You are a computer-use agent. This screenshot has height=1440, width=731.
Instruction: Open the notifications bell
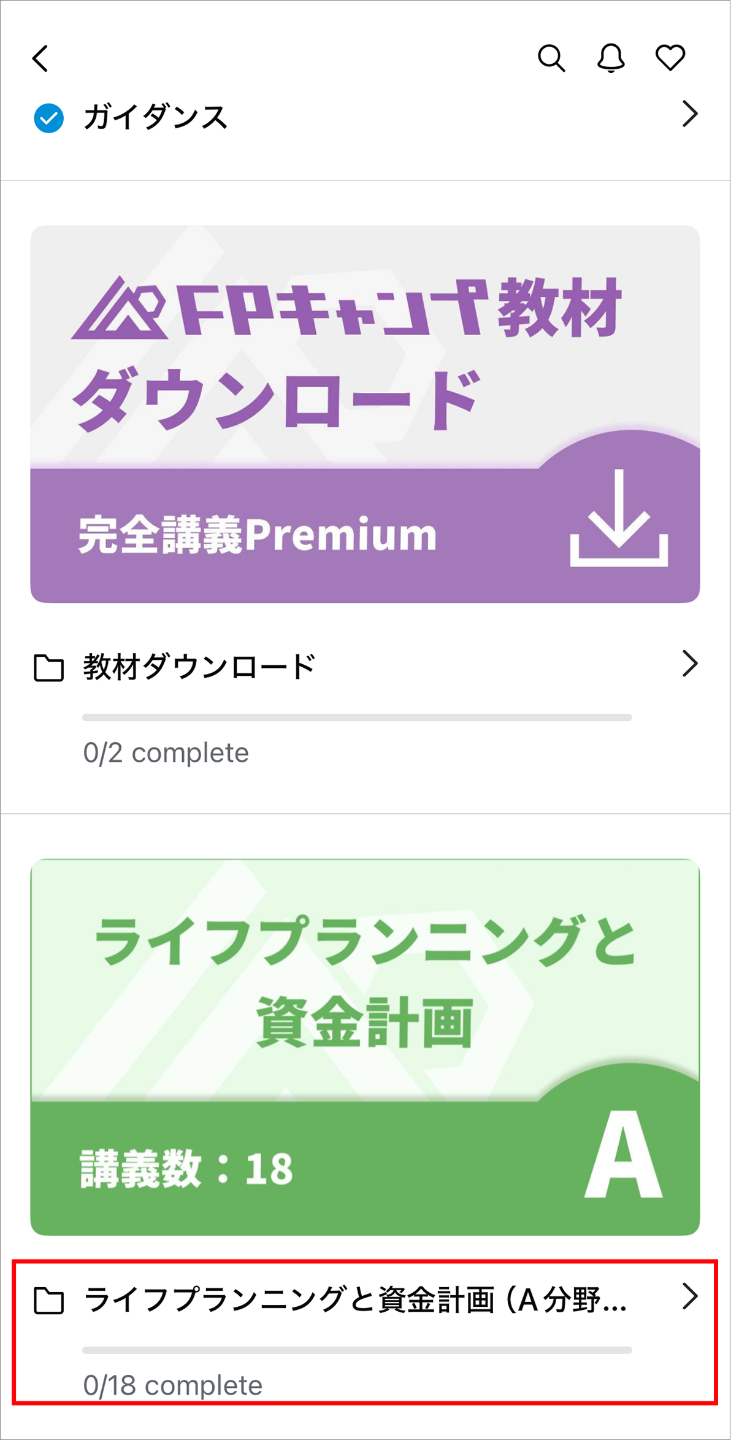pos(611,58)
